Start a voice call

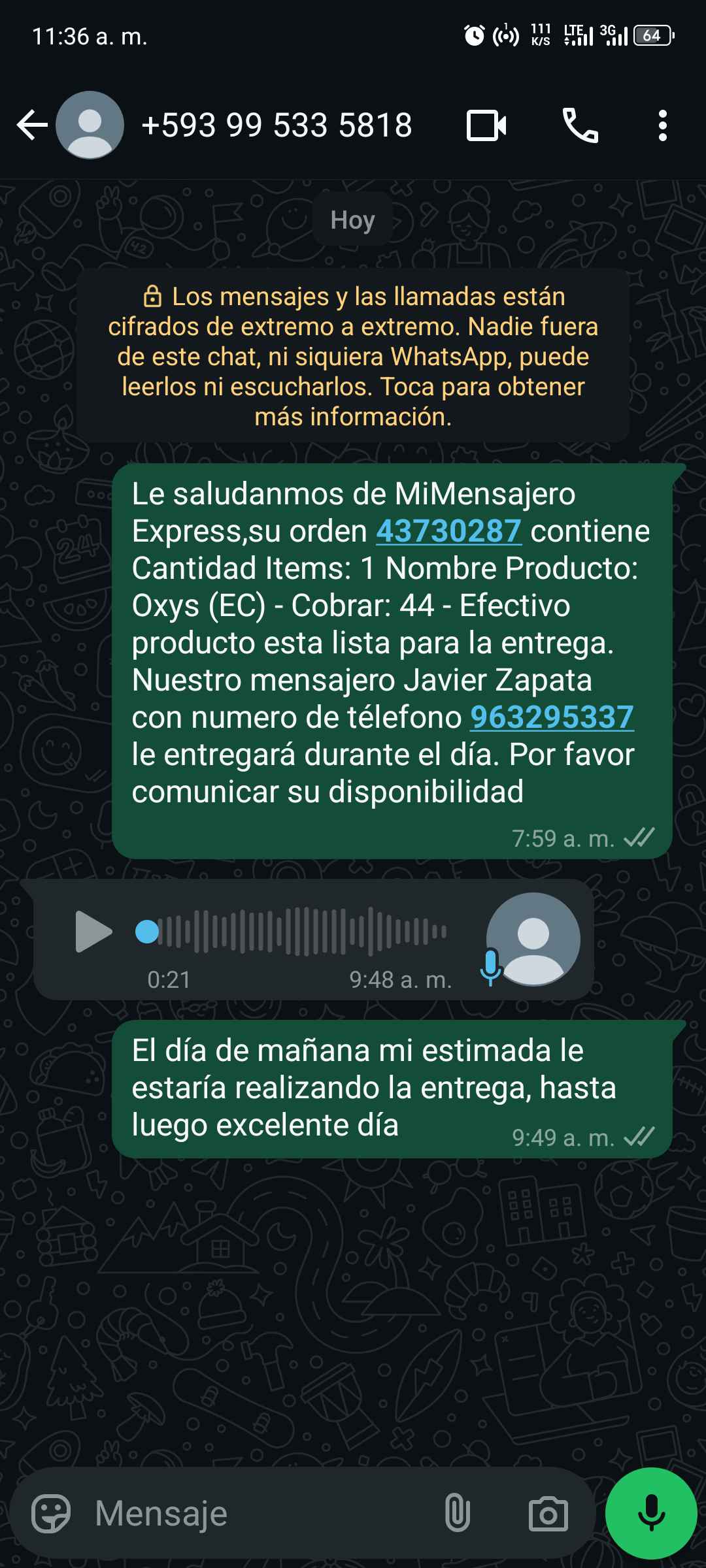coord(580,125)
